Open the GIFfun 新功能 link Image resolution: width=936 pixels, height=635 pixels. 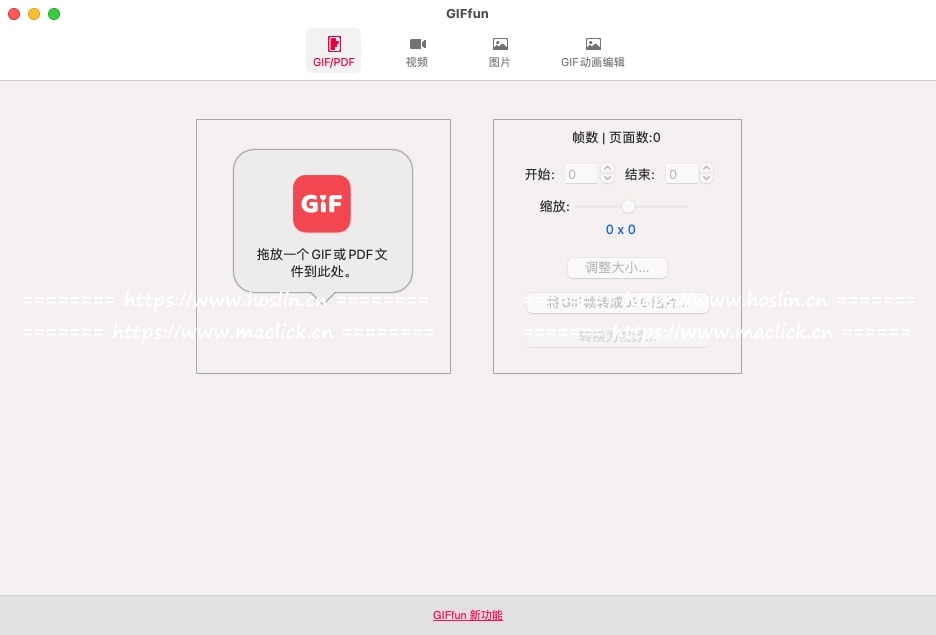point(467,615)
